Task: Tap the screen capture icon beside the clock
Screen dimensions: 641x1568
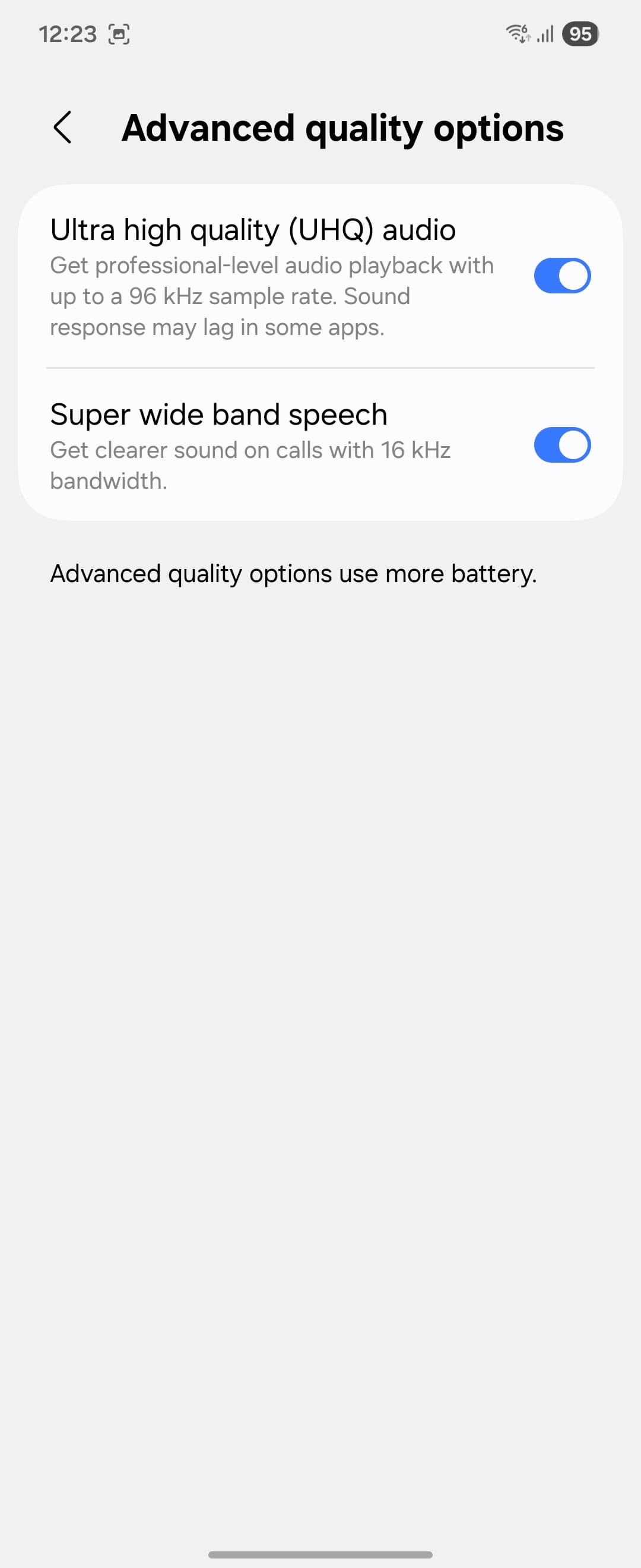Action: coord(120,34)
